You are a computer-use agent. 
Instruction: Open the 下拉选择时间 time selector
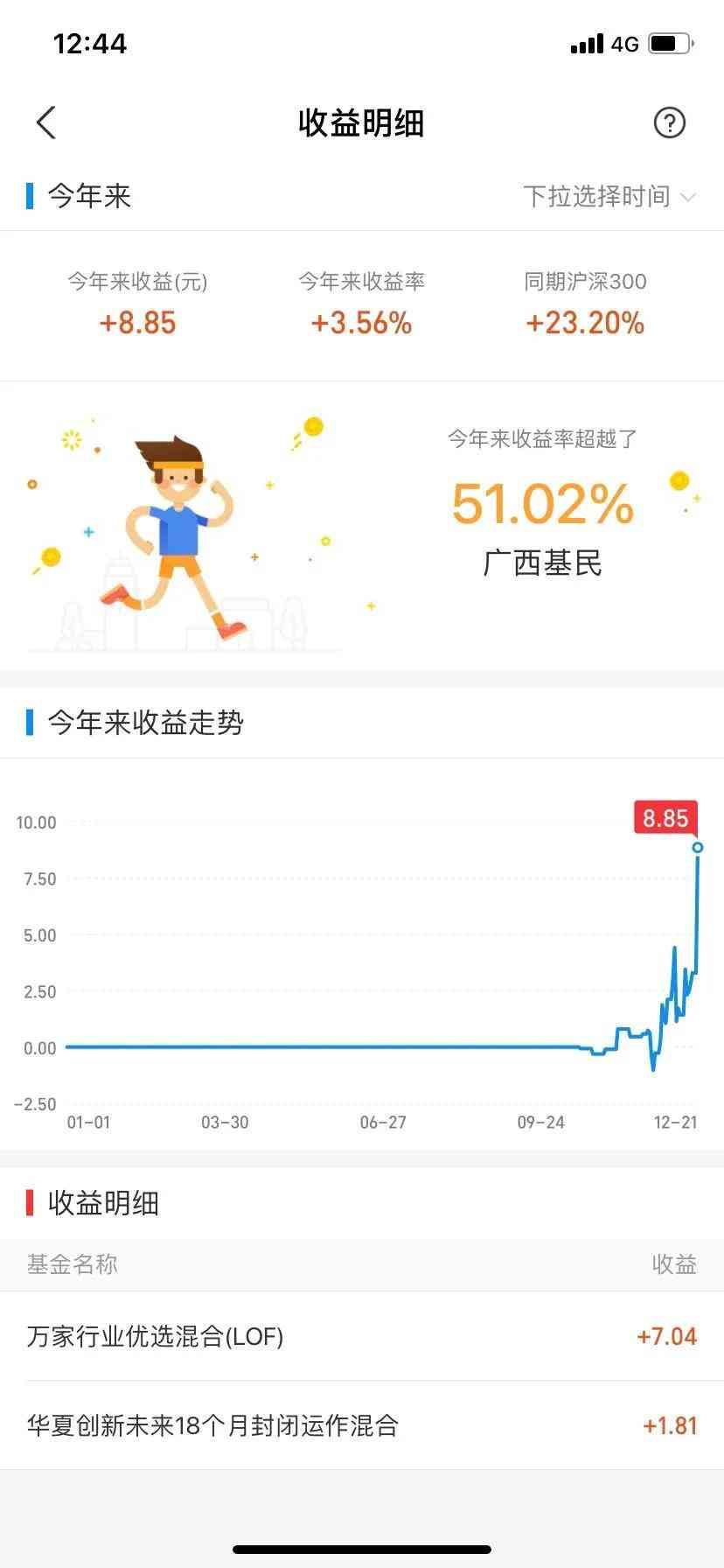coord(597,198)
